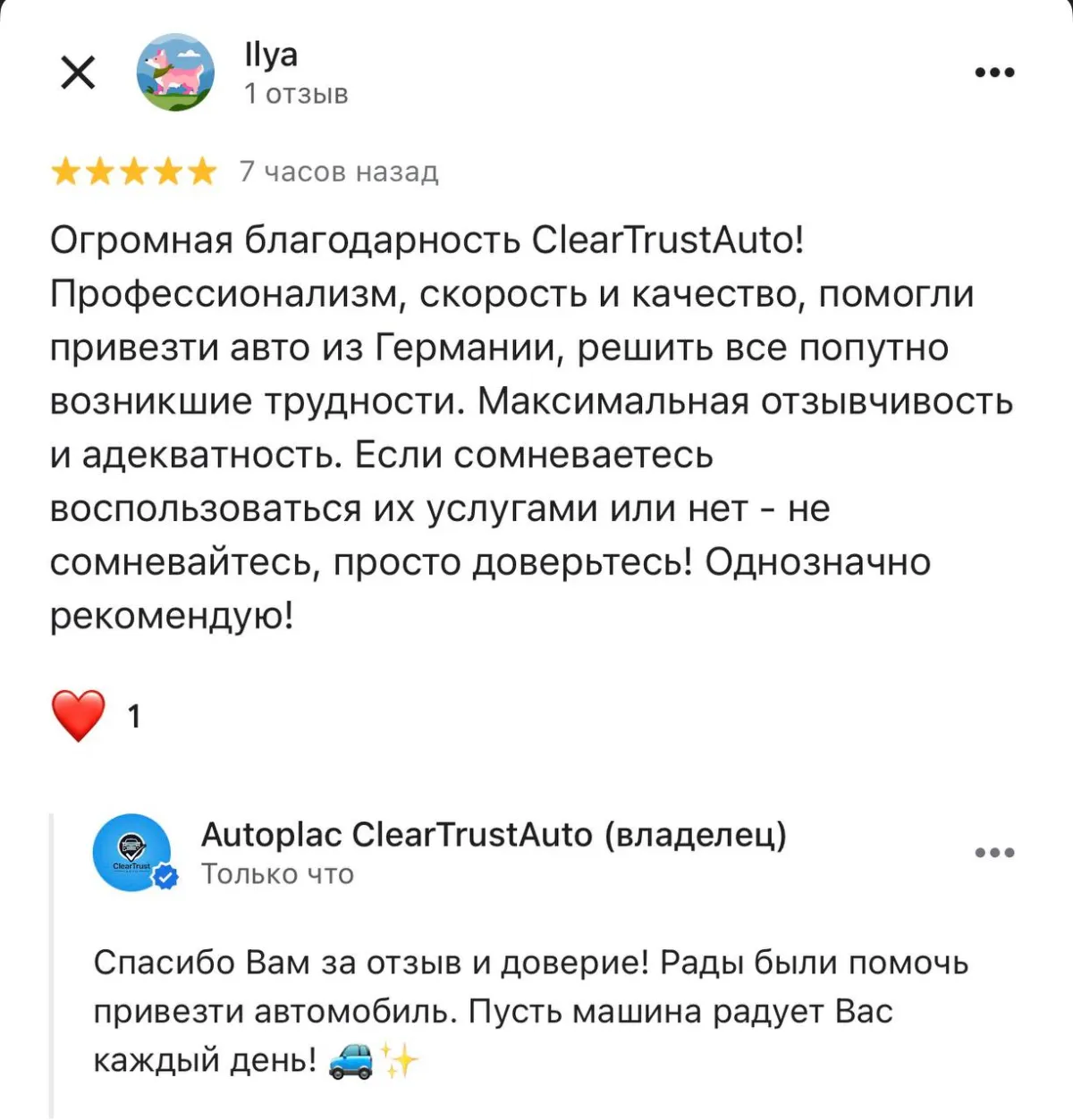Viewport: 1073px width, 1120px height.
Task: Open overflow menu for Ilya's review
Action: pos(994,72)
